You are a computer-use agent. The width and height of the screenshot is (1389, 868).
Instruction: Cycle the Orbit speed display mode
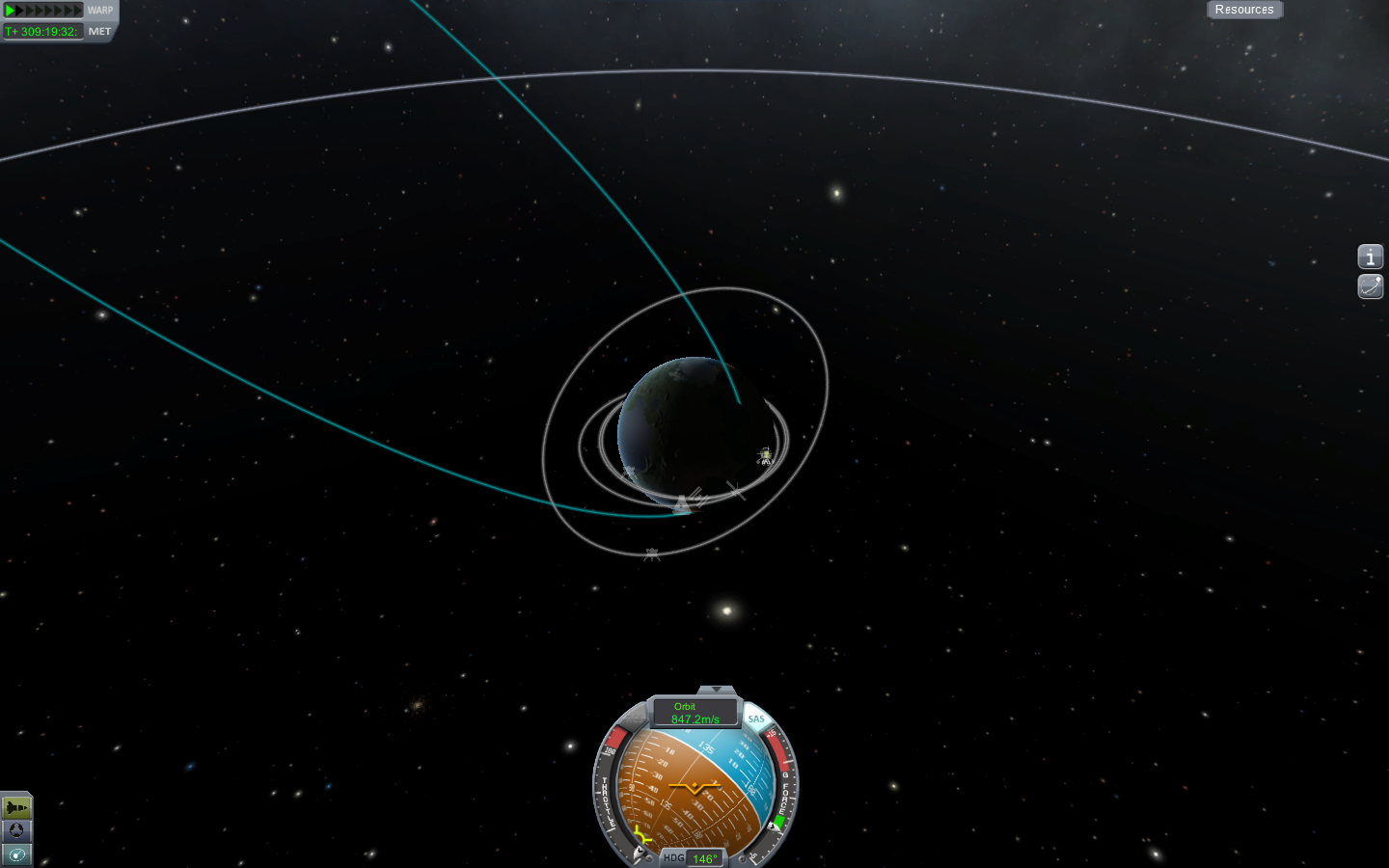[694, 713]
